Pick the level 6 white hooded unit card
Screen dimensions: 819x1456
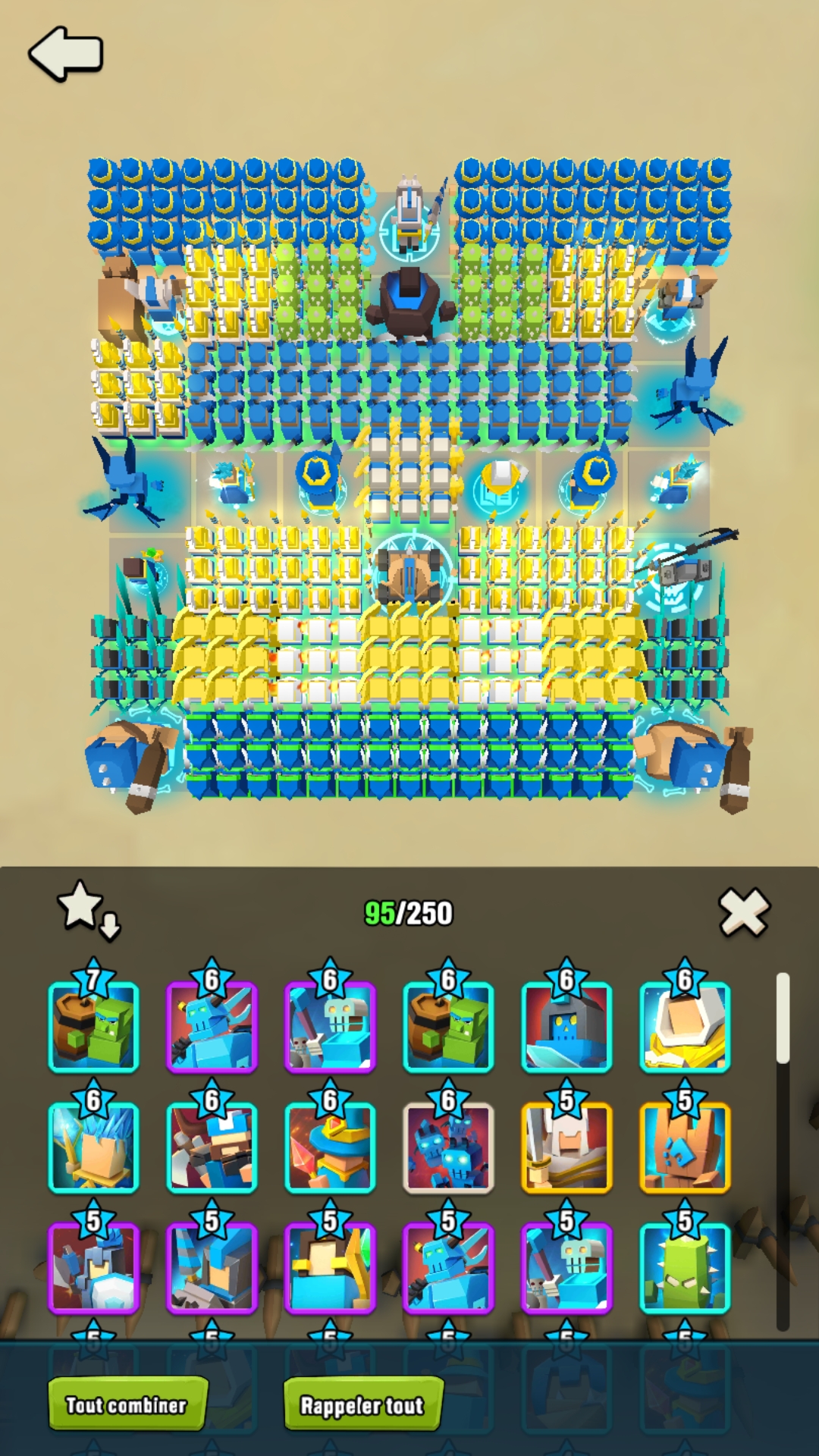685,1026
